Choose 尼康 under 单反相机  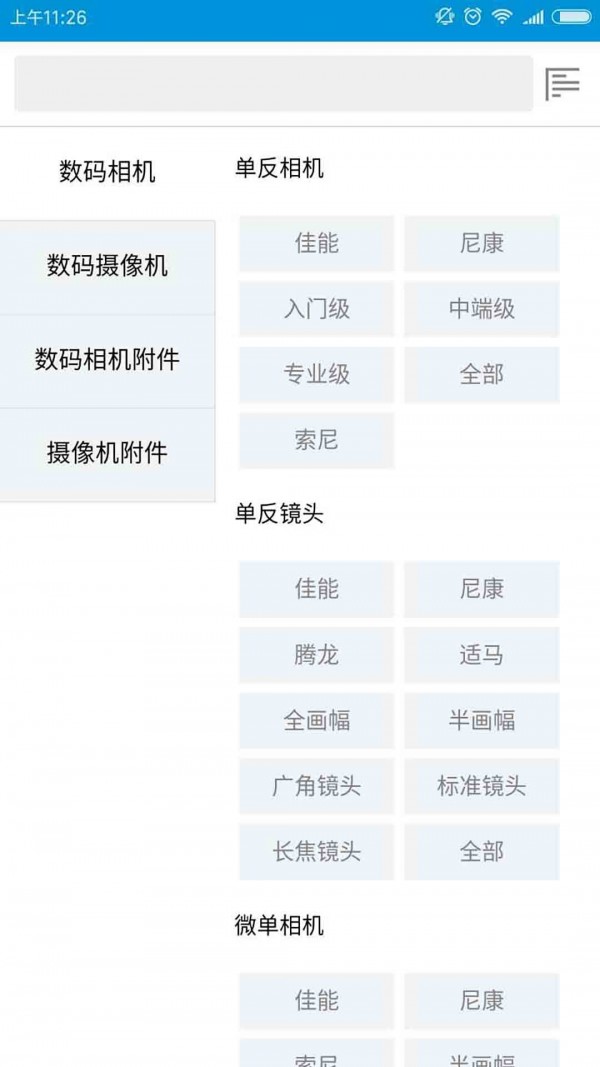click(x=481, y=243)
